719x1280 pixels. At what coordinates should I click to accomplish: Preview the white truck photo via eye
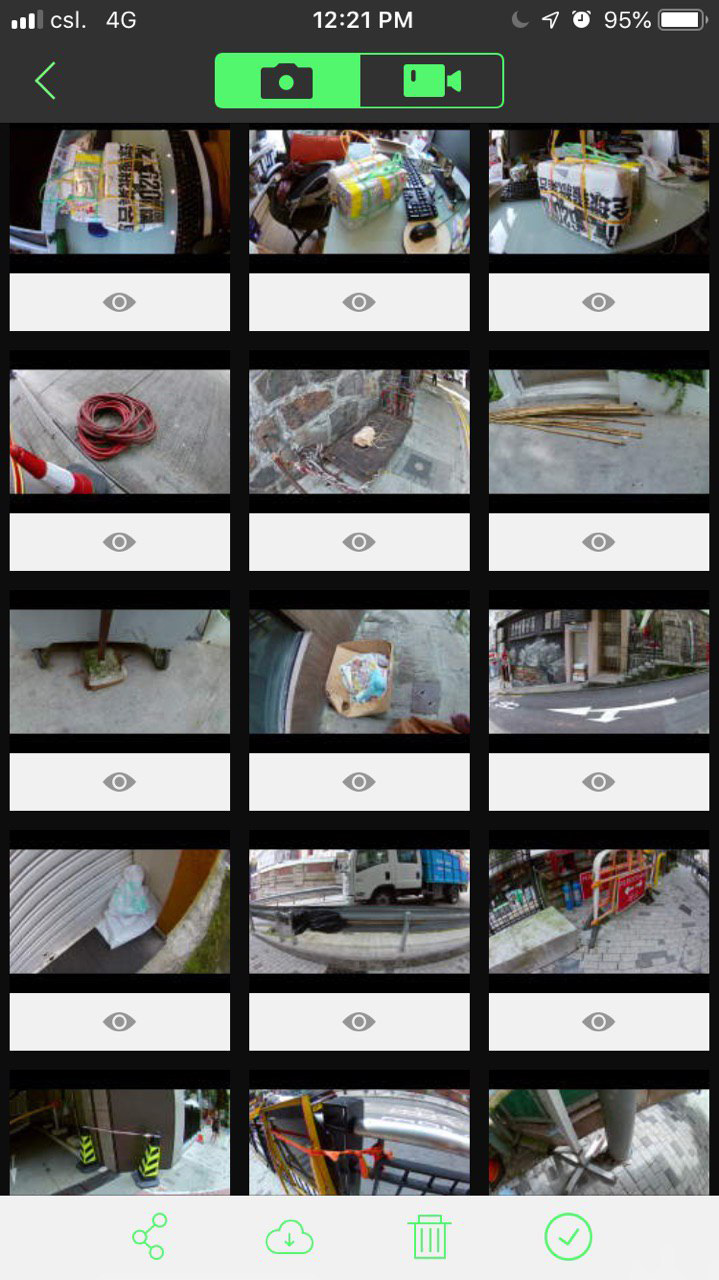359,1022
